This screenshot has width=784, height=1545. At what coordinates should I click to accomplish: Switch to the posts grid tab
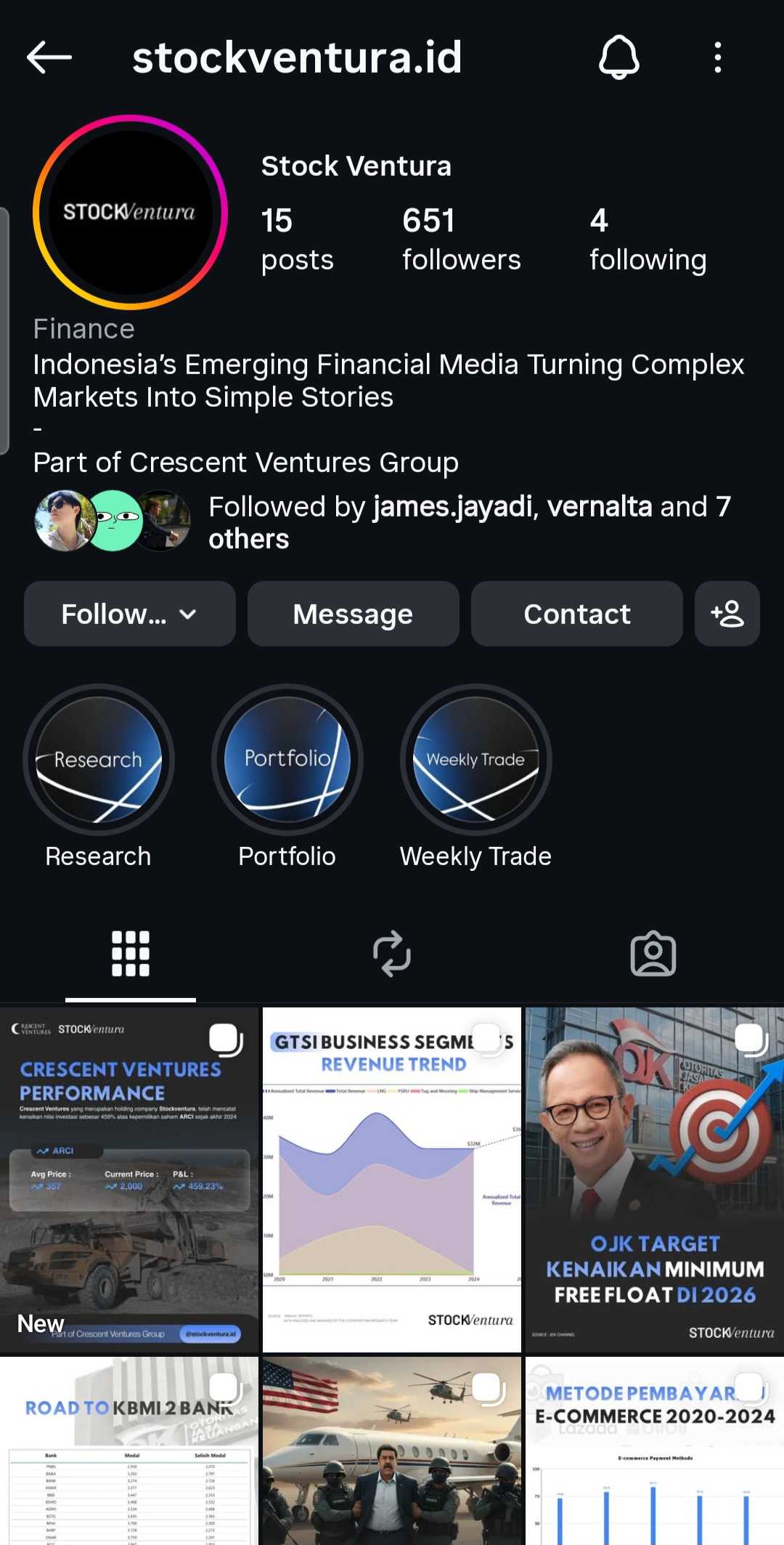(x=131, y=953)
